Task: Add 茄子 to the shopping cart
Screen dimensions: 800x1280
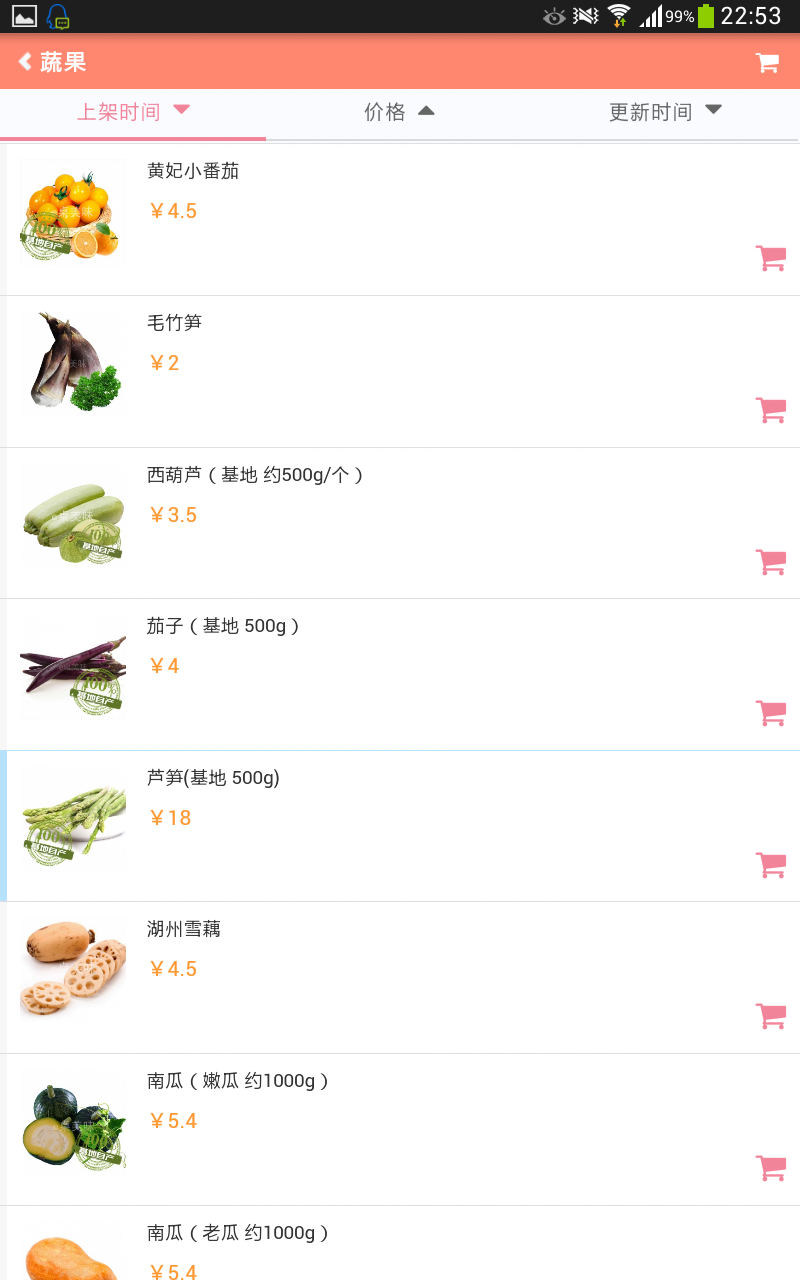Action: point(770,713)
